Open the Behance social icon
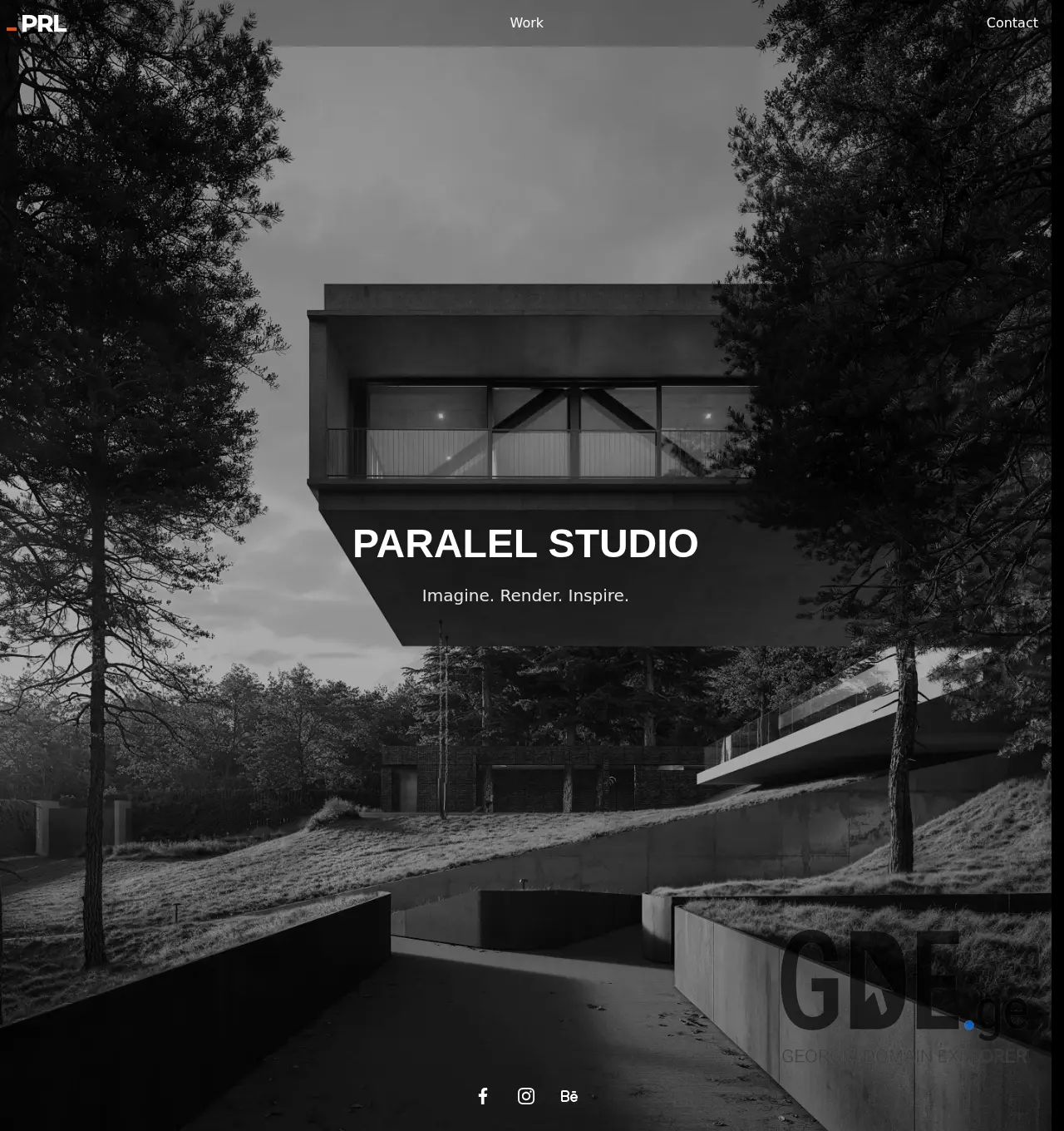This screenshot has width=1064, height=1131. (569, 1095)
